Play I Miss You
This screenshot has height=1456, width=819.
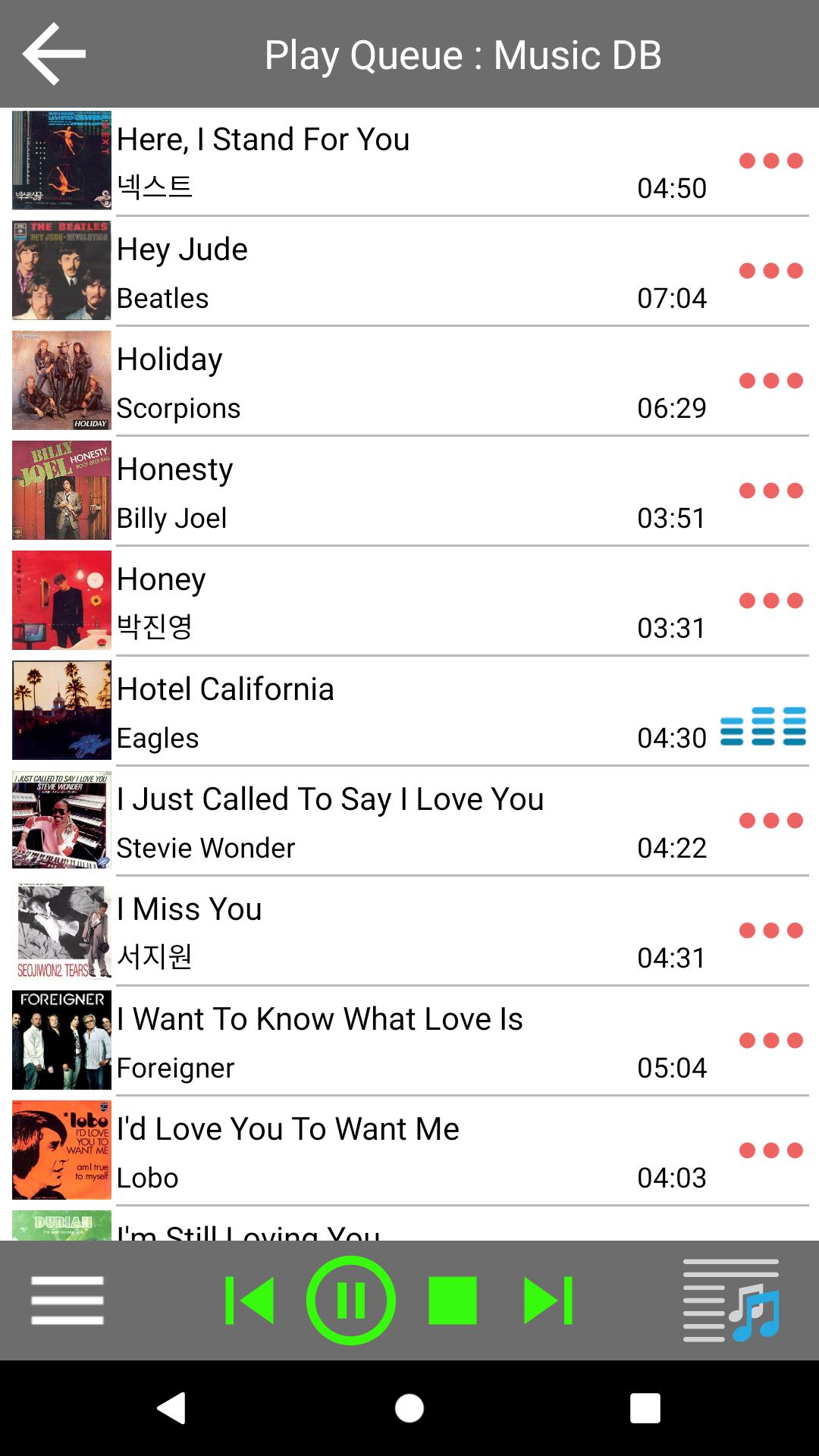pyautogui.click(x=379, y=930)
